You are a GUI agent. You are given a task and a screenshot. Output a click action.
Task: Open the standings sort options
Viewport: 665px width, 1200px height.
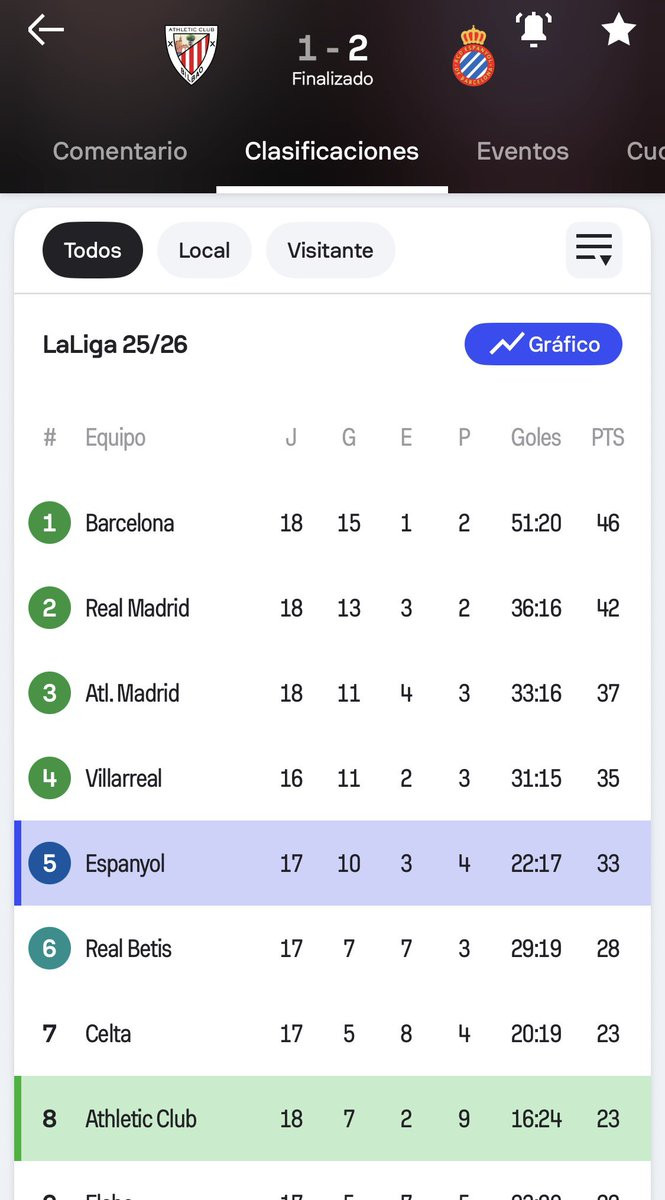[593, 250]
